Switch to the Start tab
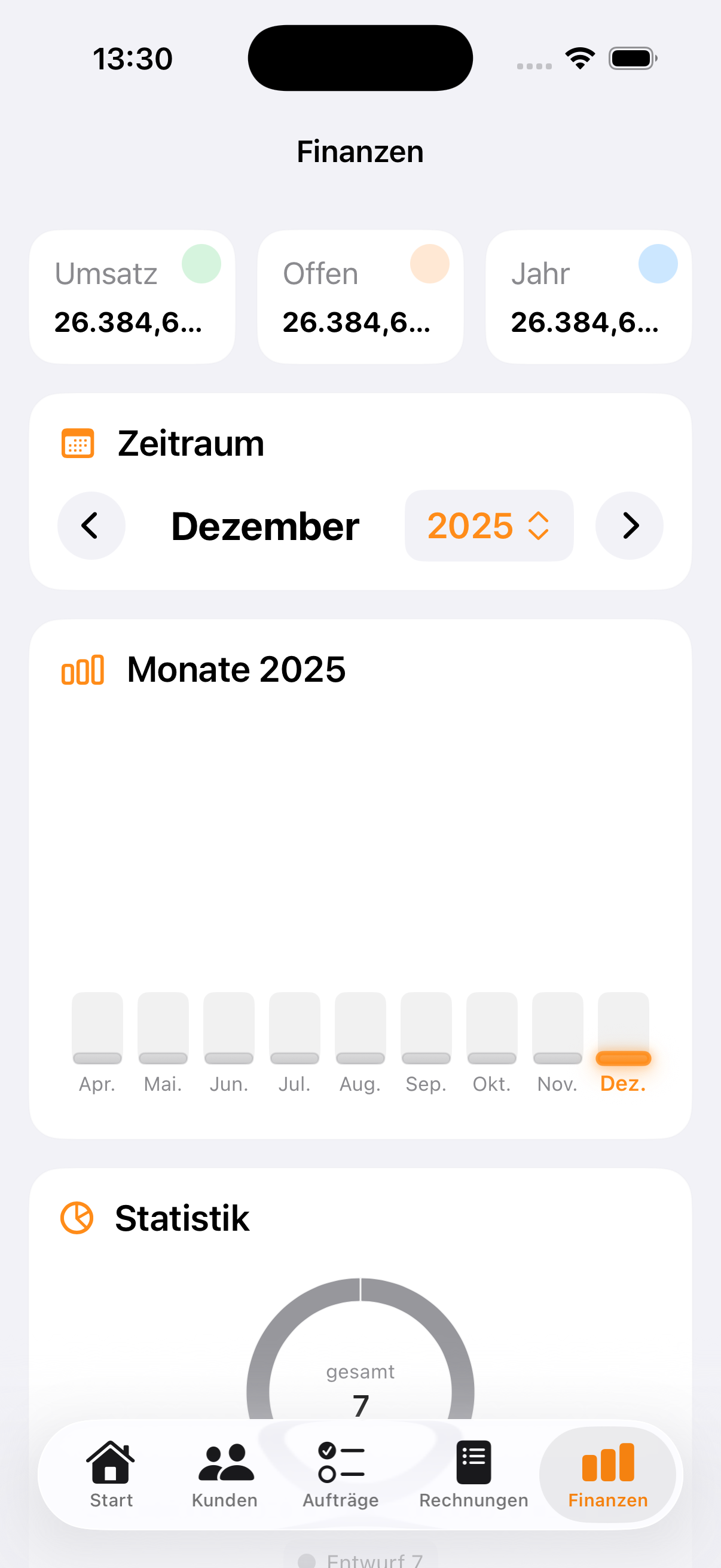This screenshot has height=1568, width=721. click(111, 1476)
